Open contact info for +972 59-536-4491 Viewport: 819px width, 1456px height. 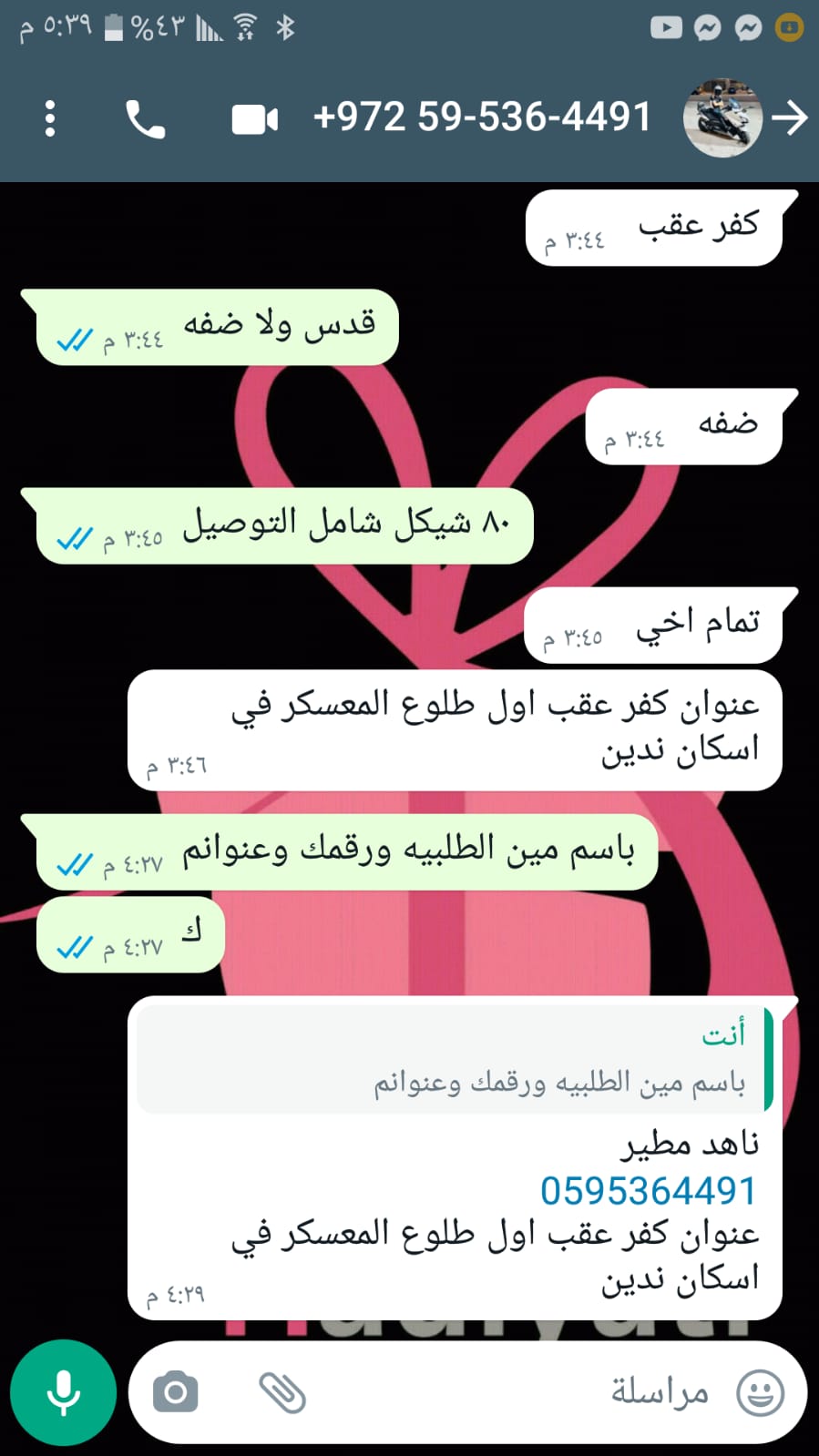[x=482, y=117]
